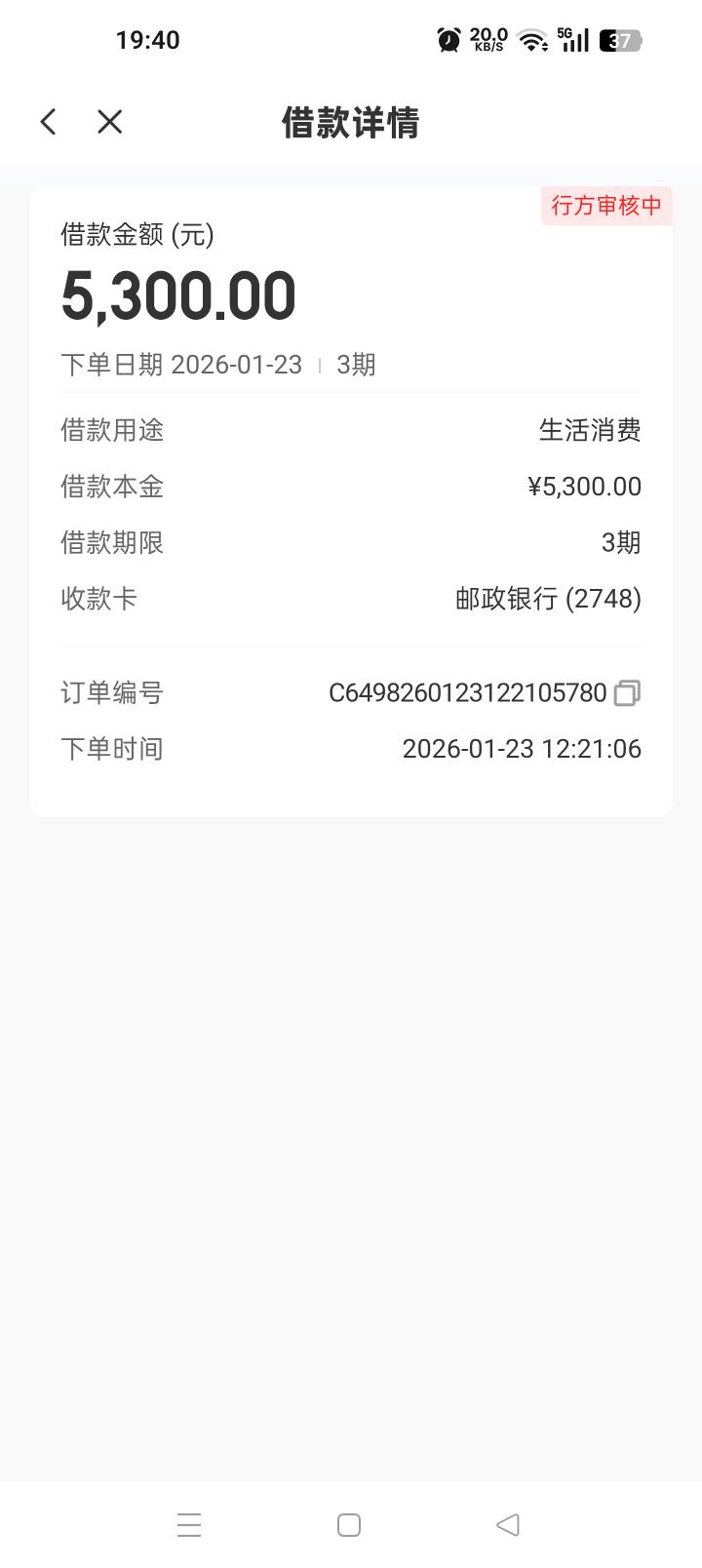The width and height of the screenshot is (702, 1568).
Task: Copy the order number C6498260123122105780
Action: (627, 692)
